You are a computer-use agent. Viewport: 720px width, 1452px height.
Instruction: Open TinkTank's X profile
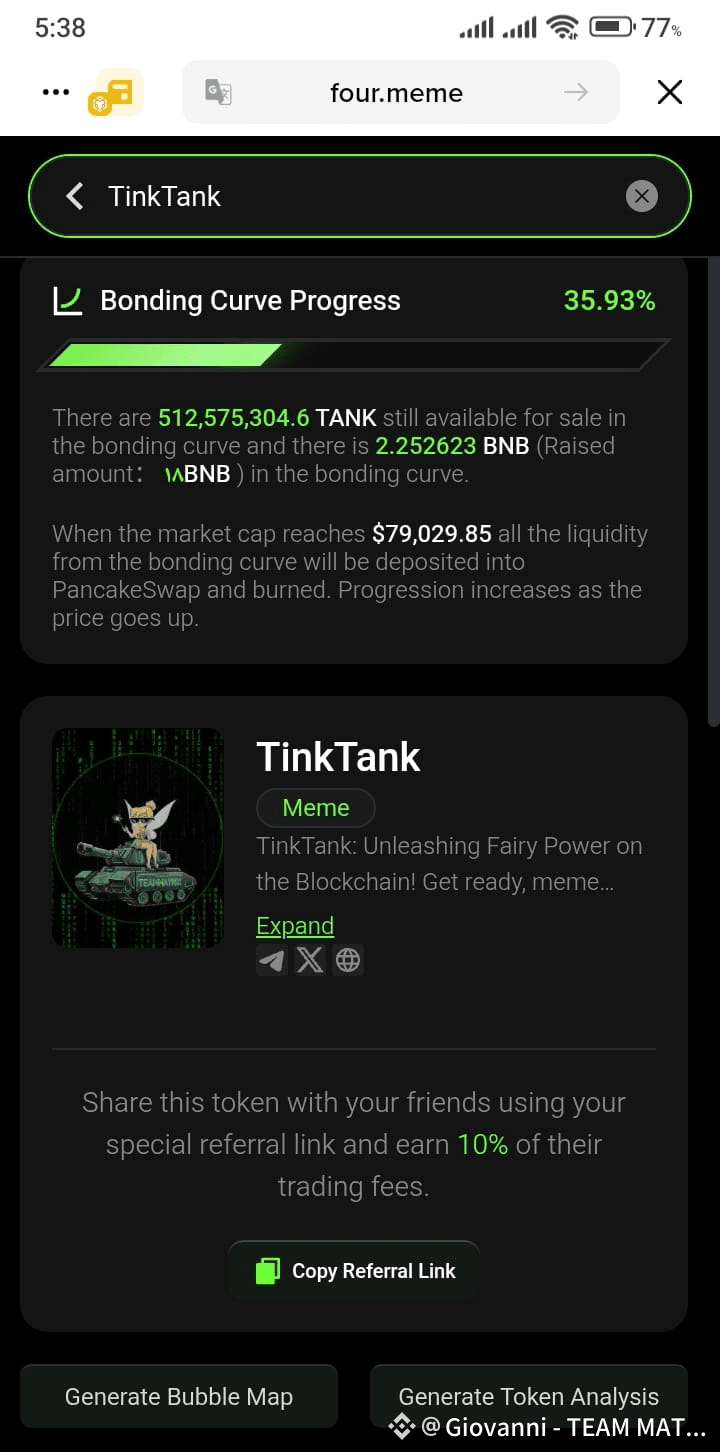click(310, 961)
